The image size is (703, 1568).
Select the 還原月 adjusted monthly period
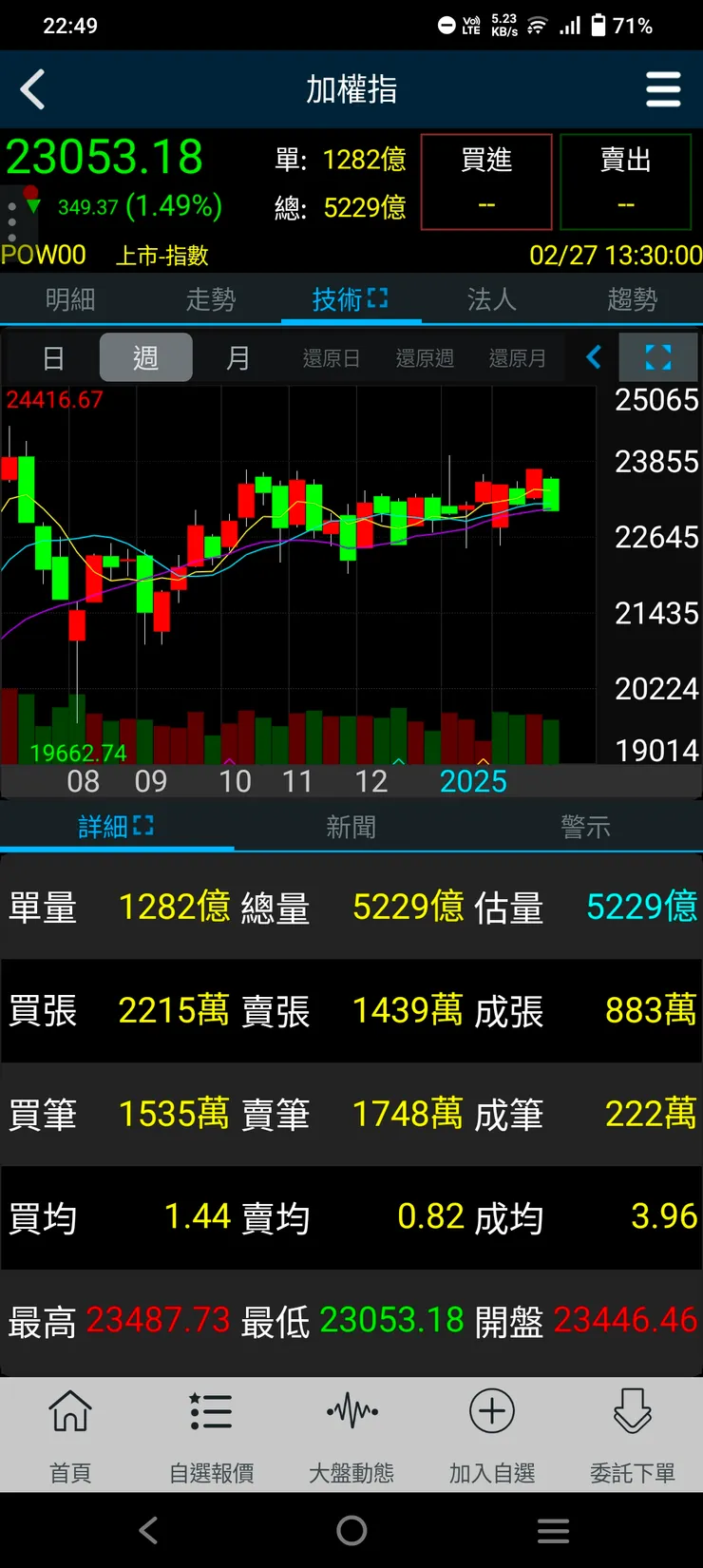pyautogui.click(x=517, y=358)
